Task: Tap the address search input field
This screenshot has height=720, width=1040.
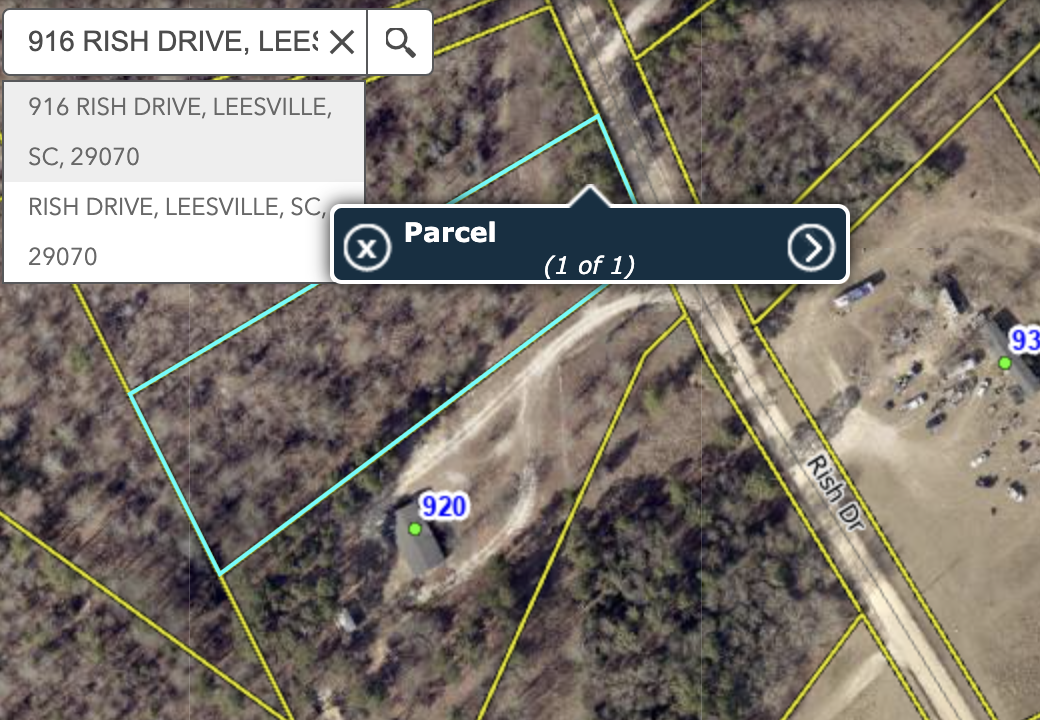Action: (x=170, y=42)
